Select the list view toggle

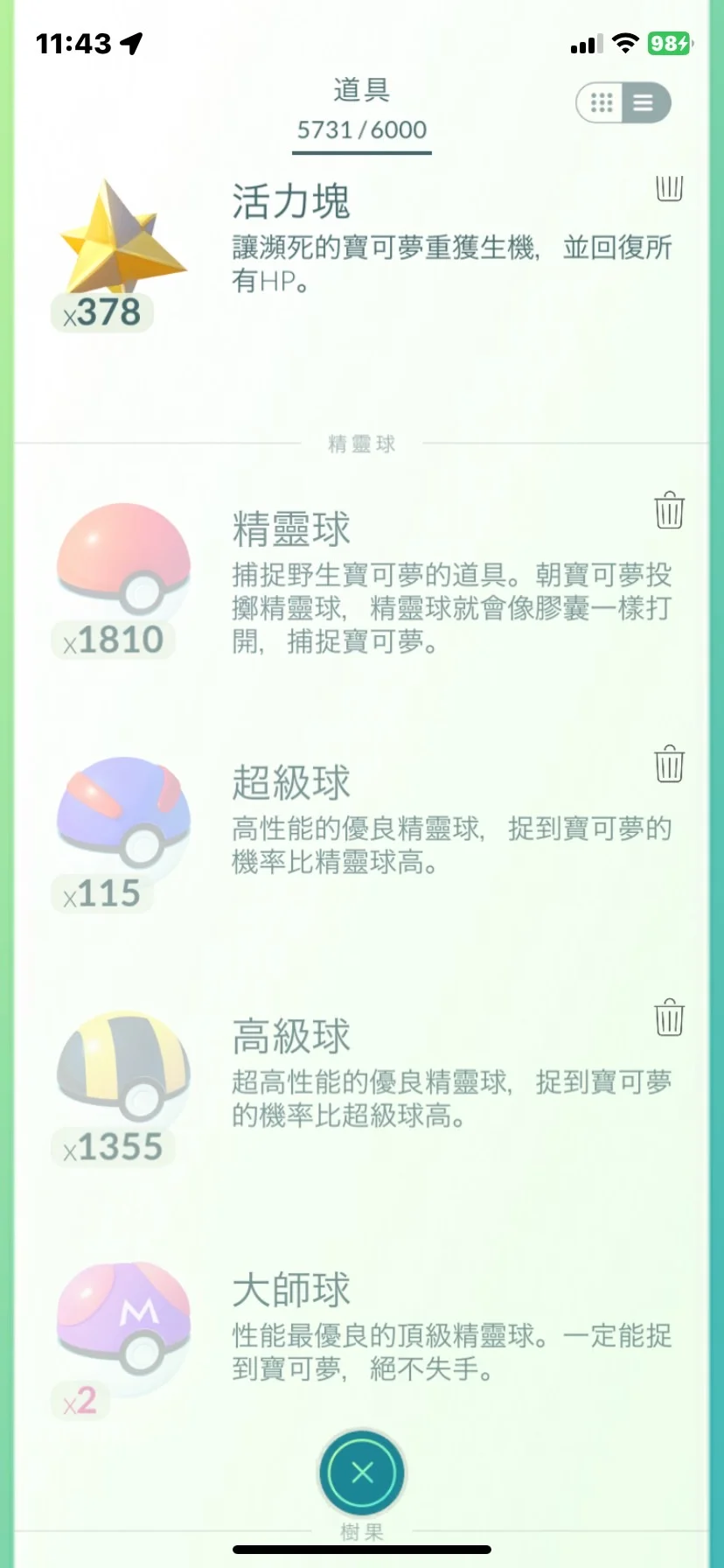pos(645,103)
